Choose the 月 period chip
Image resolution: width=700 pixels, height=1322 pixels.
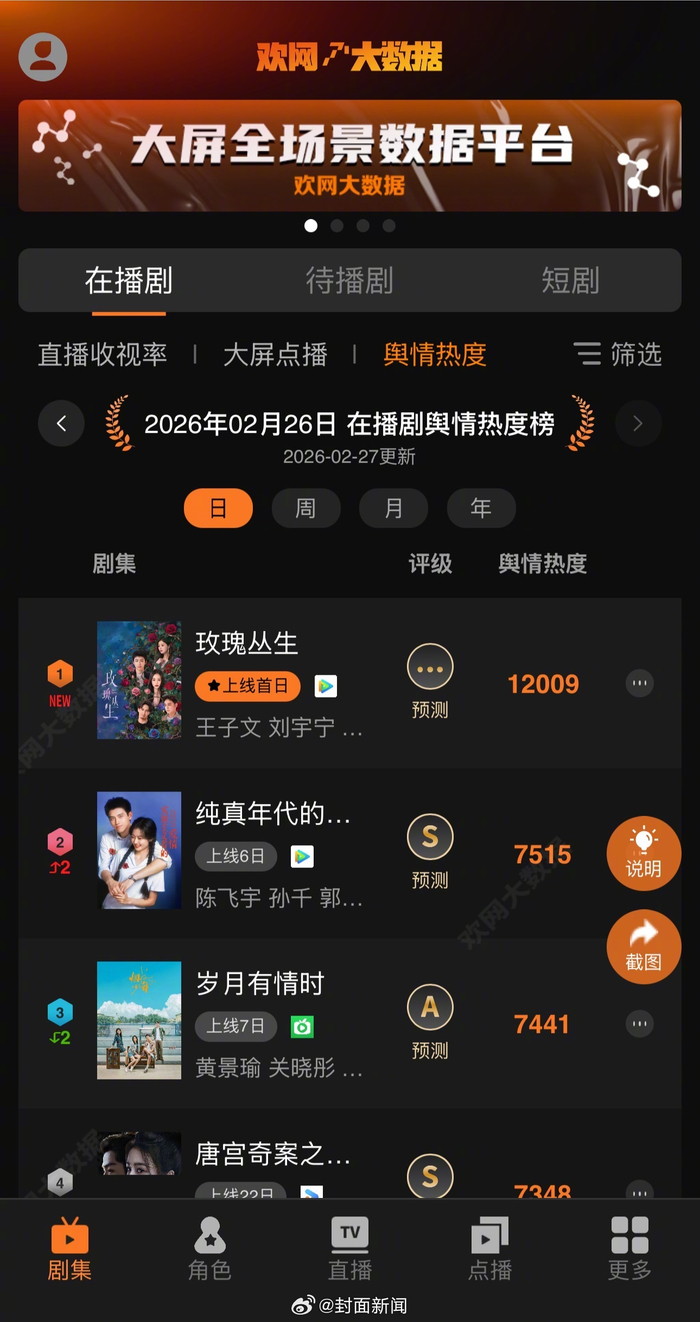coord(393,508)
